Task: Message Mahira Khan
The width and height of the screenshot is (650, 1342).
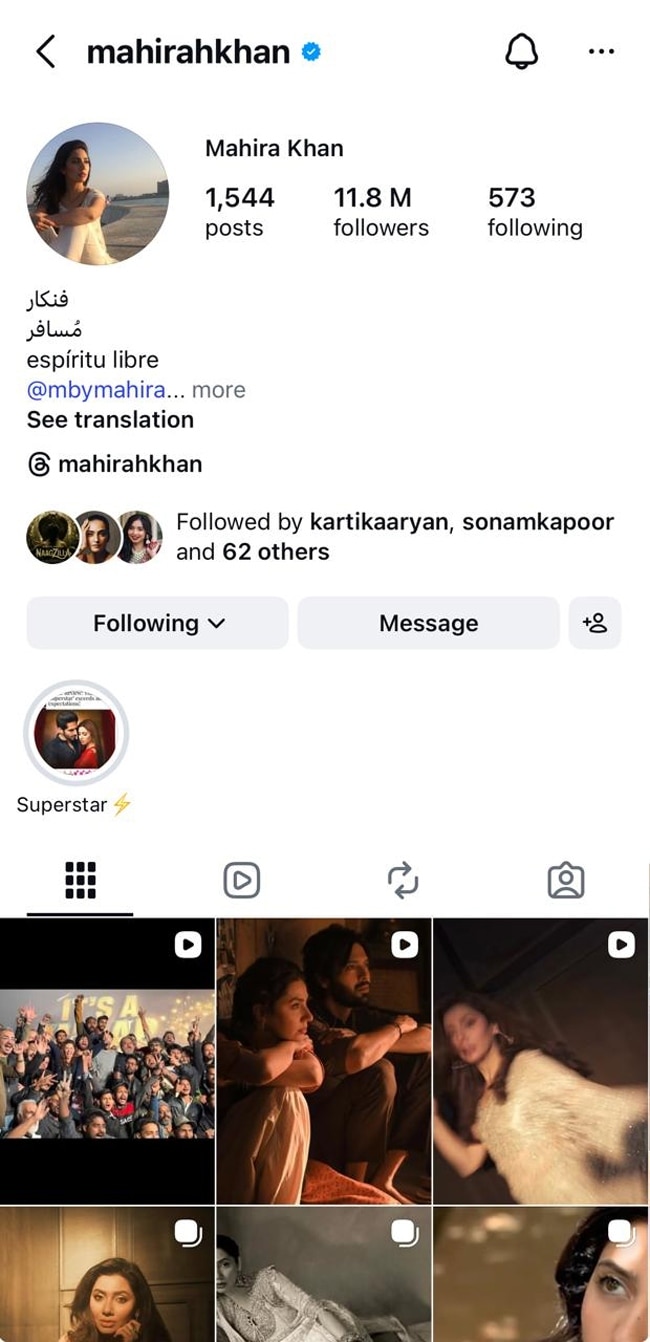Action: (x=428, y=623)
